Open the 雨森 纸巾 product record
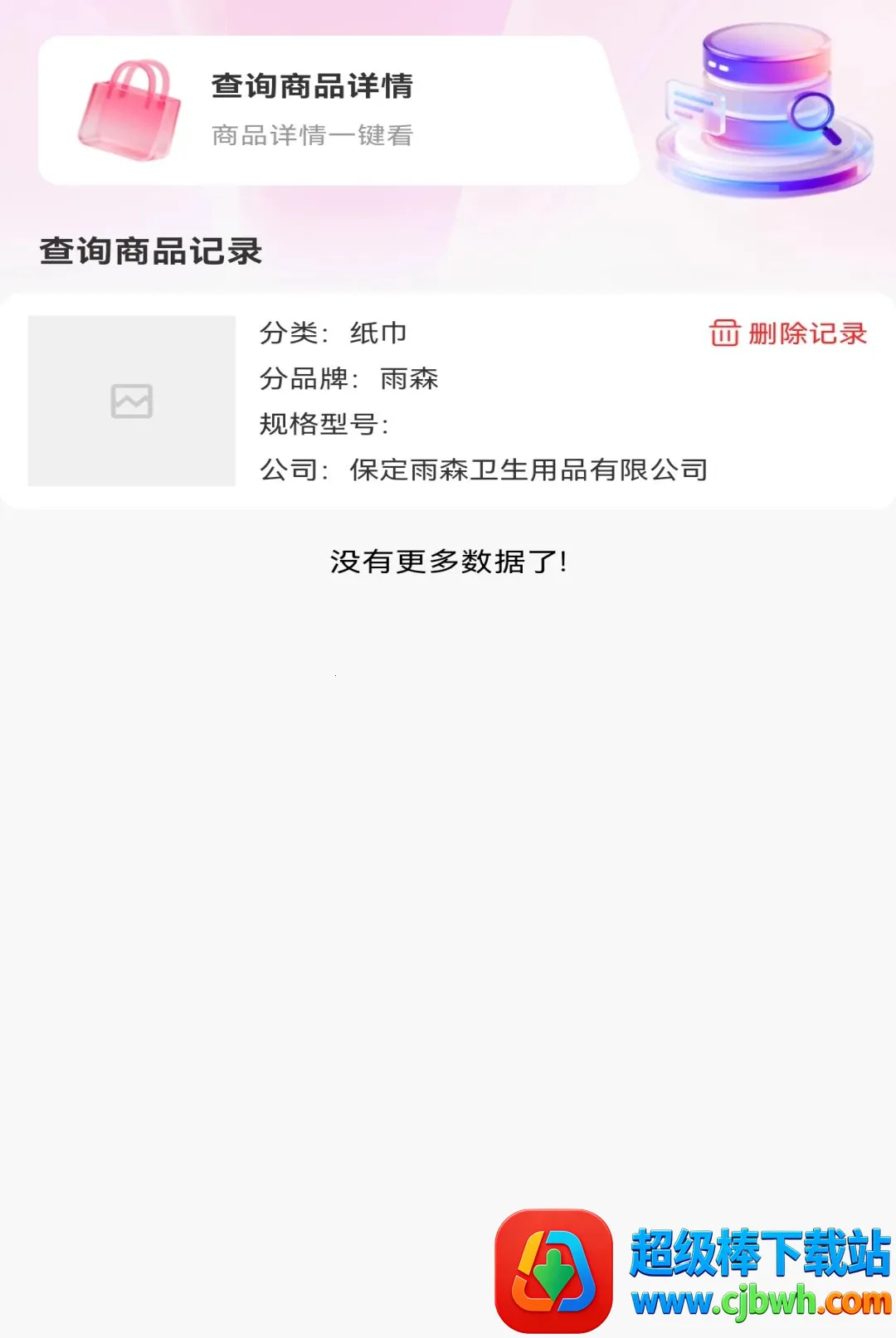The image size is (896, 1338). point(448,401)
